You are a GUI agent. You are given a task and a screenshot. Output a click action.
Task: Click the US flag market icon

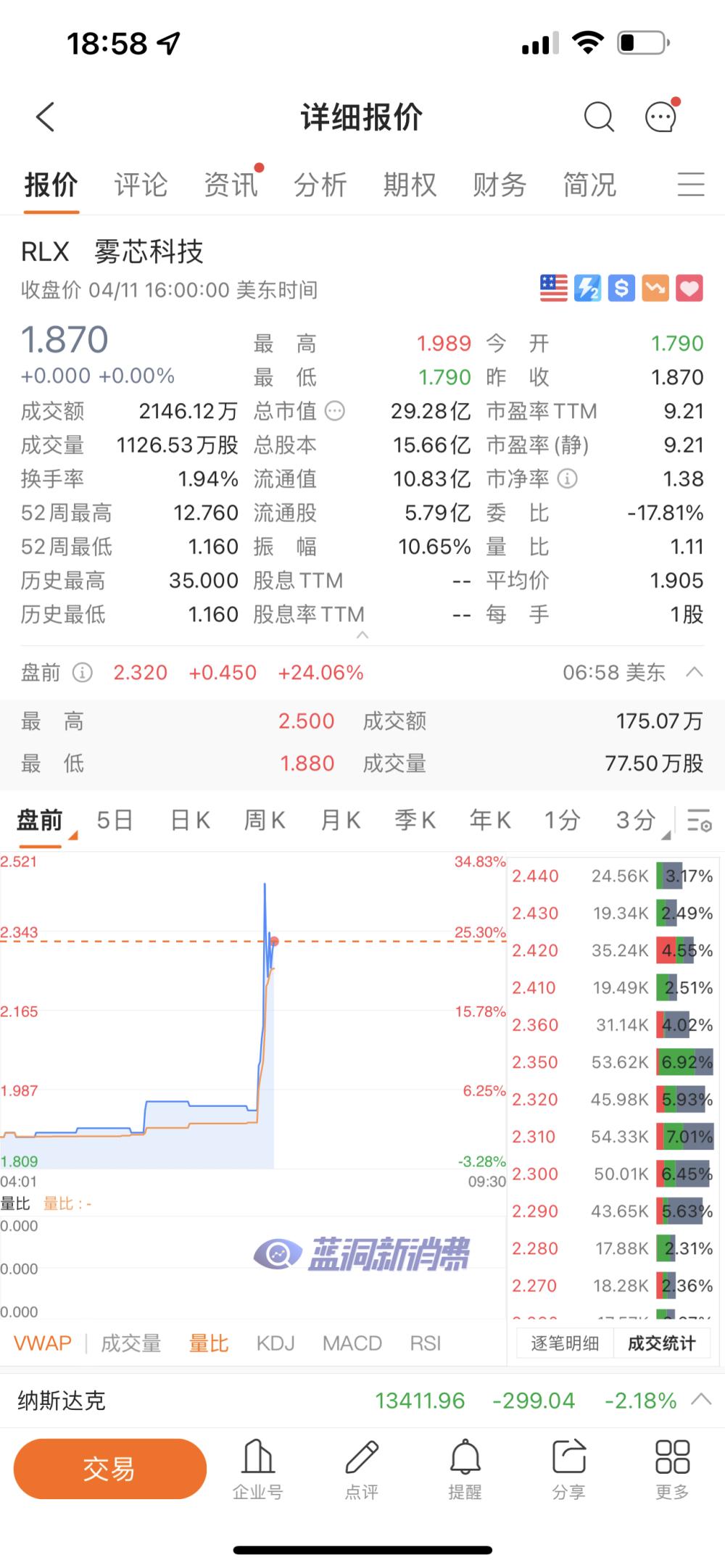[x=553, y=288]
